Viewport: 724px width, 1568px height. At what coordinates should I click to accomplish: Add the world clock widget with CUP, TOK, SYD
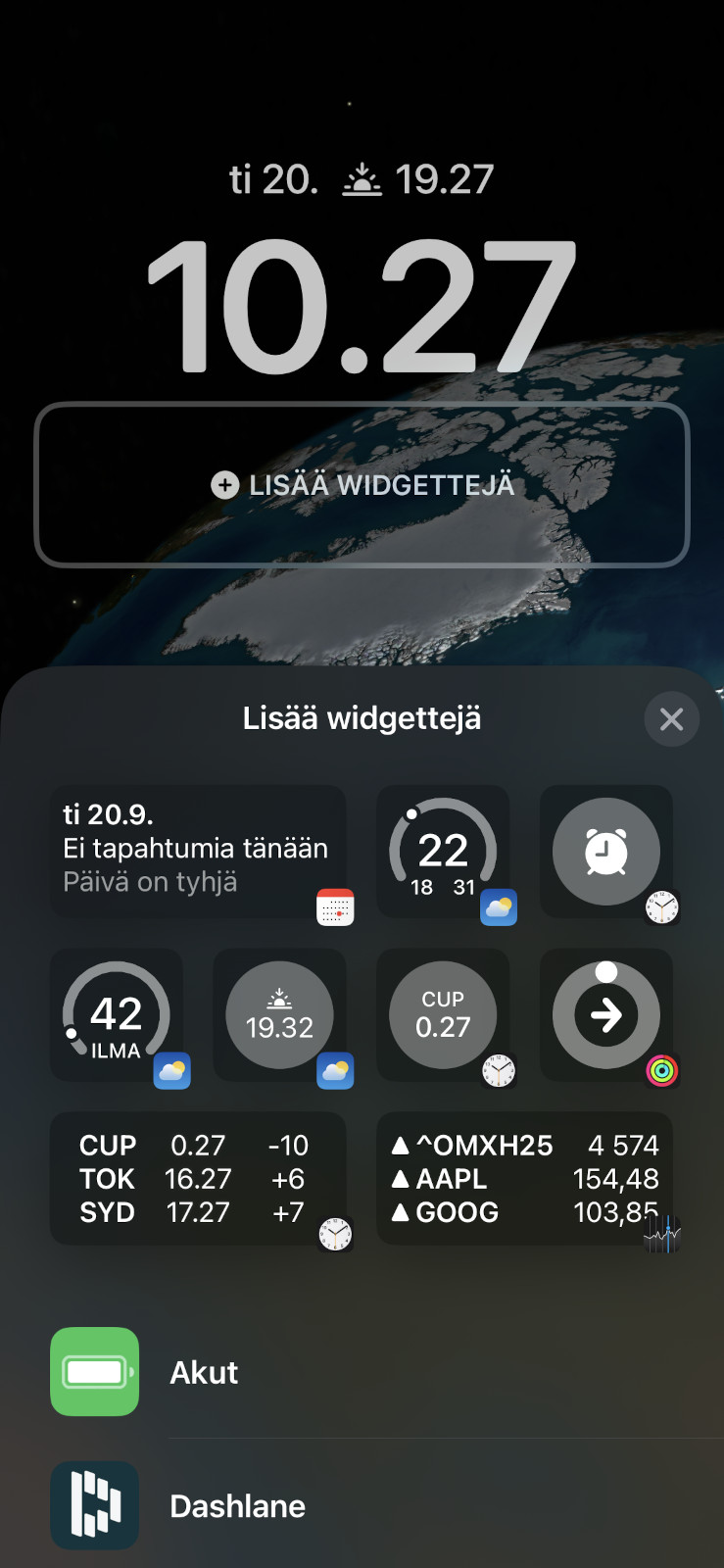(198, 1179)
